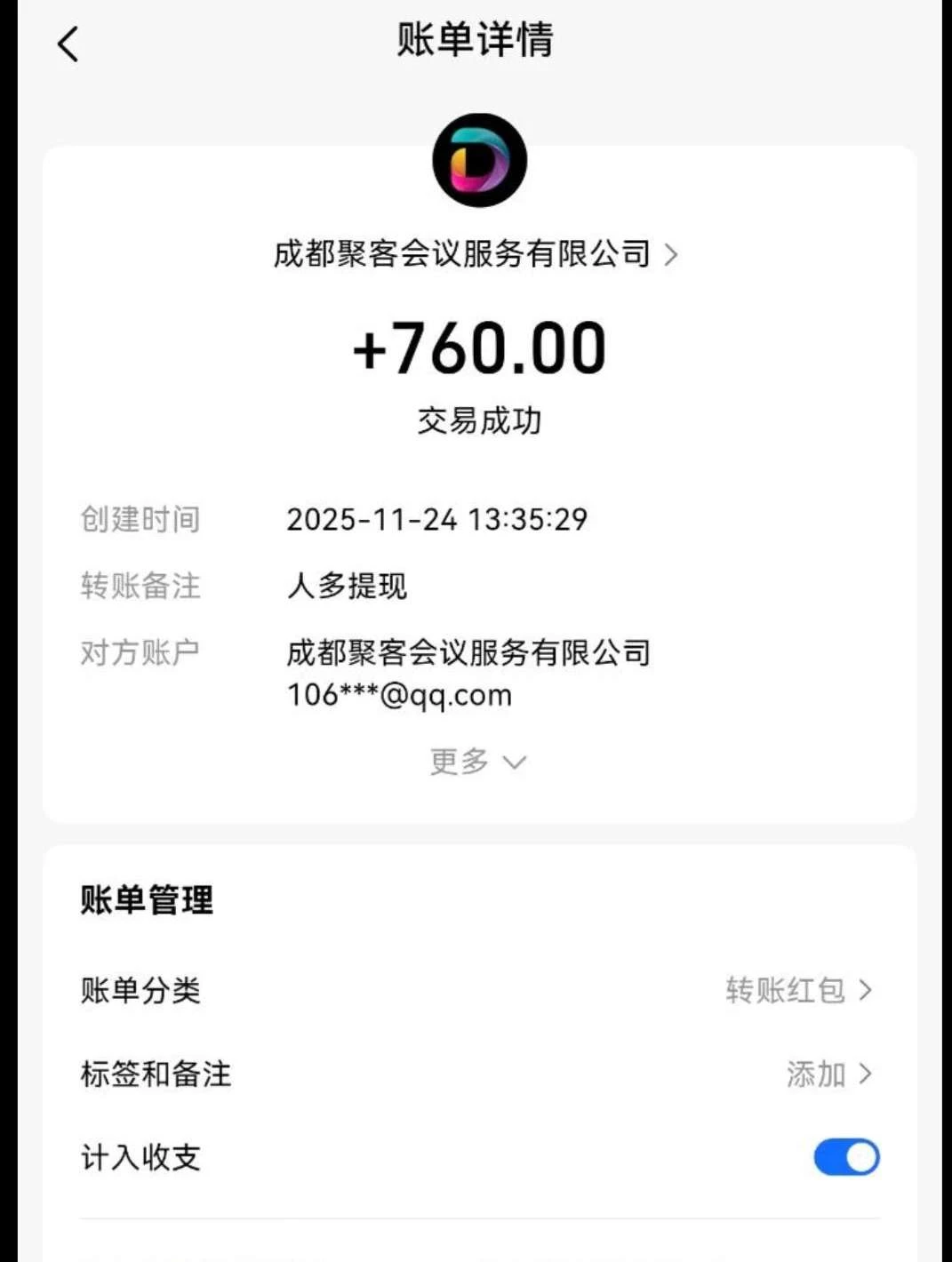Image resolution: width=952 pixels, height=1262 pixels.
Task: Open the merchant's circular logo avatar
Action: (480, 160)
